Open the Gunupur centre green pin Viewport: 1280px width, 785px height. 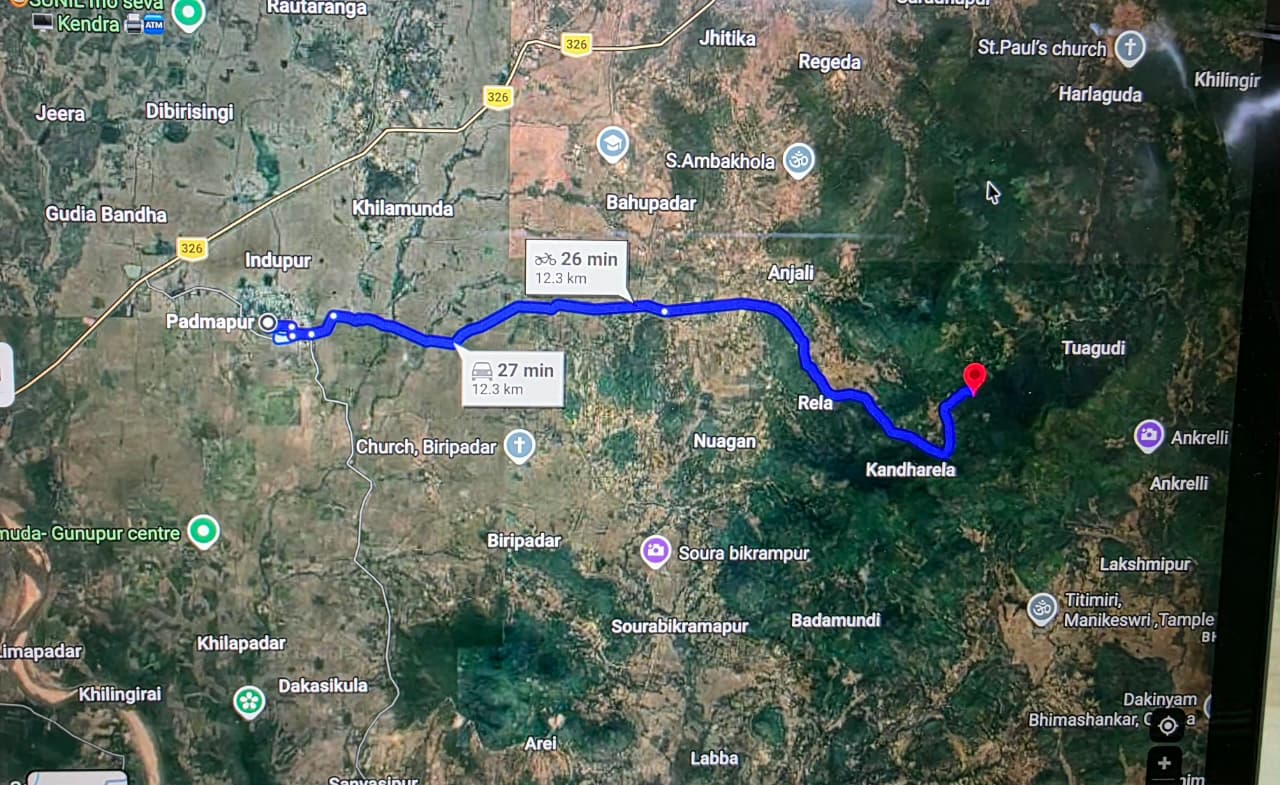coord(203,530)
